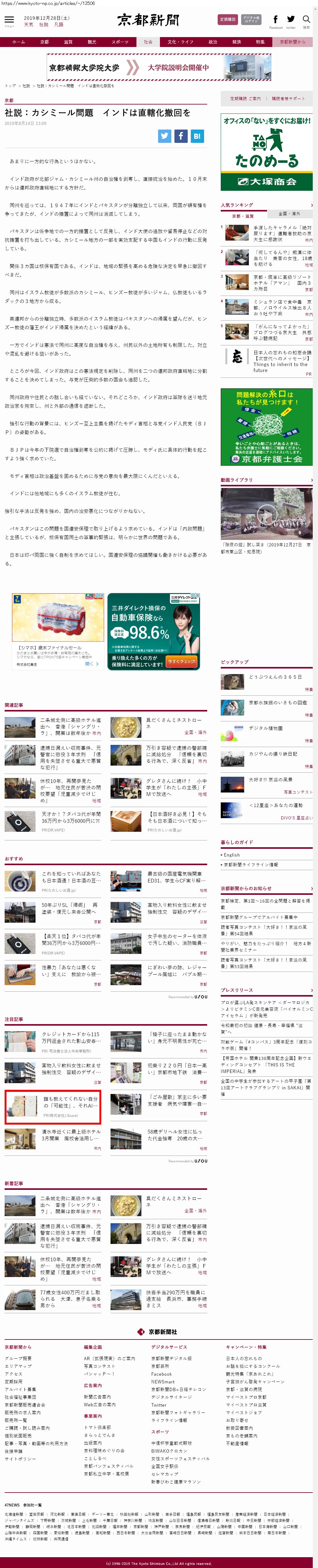Image resolution: width=318 pixels, height=1568 pixels.
Task: Share the article on Twitter
Action: 165,136
